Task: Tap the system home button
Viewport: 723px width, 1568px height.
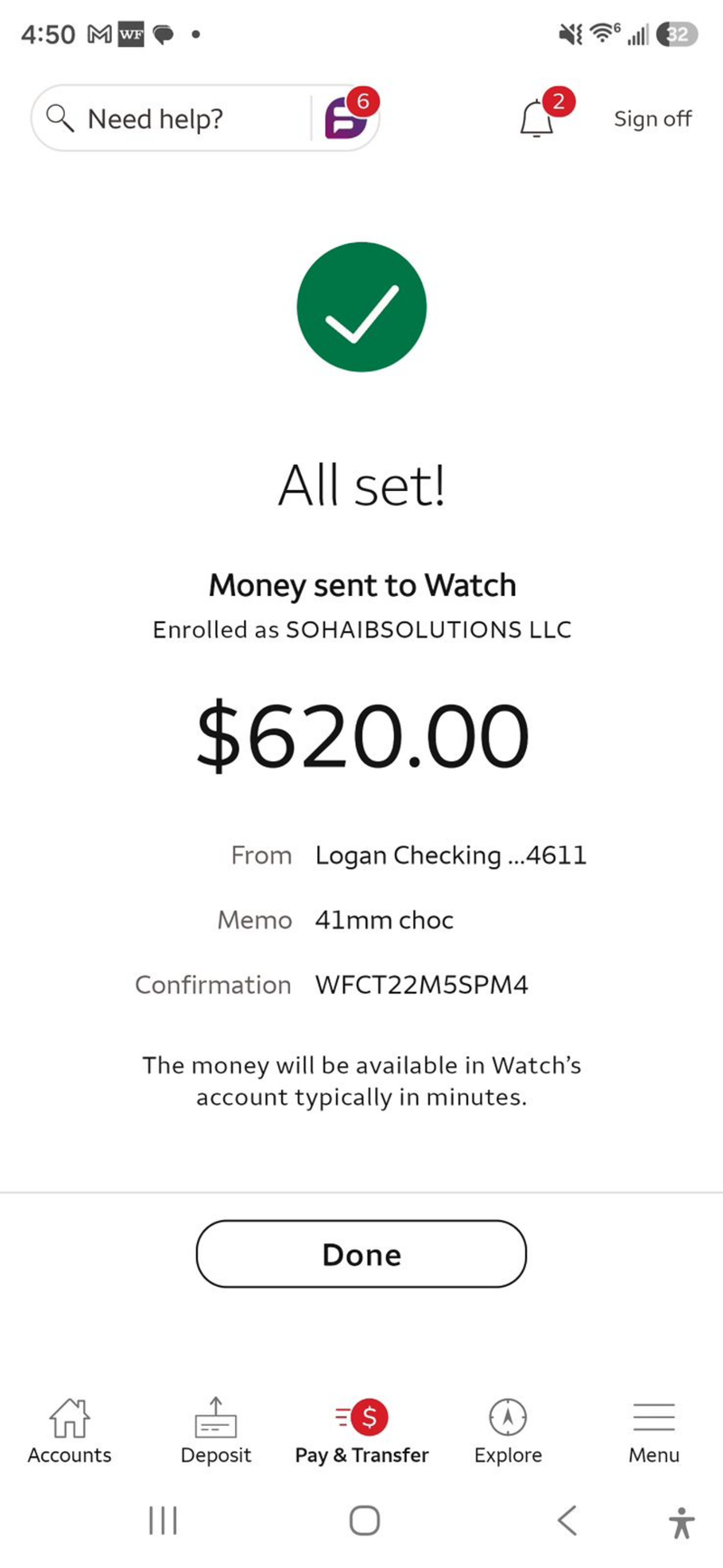Action: 364,1521
